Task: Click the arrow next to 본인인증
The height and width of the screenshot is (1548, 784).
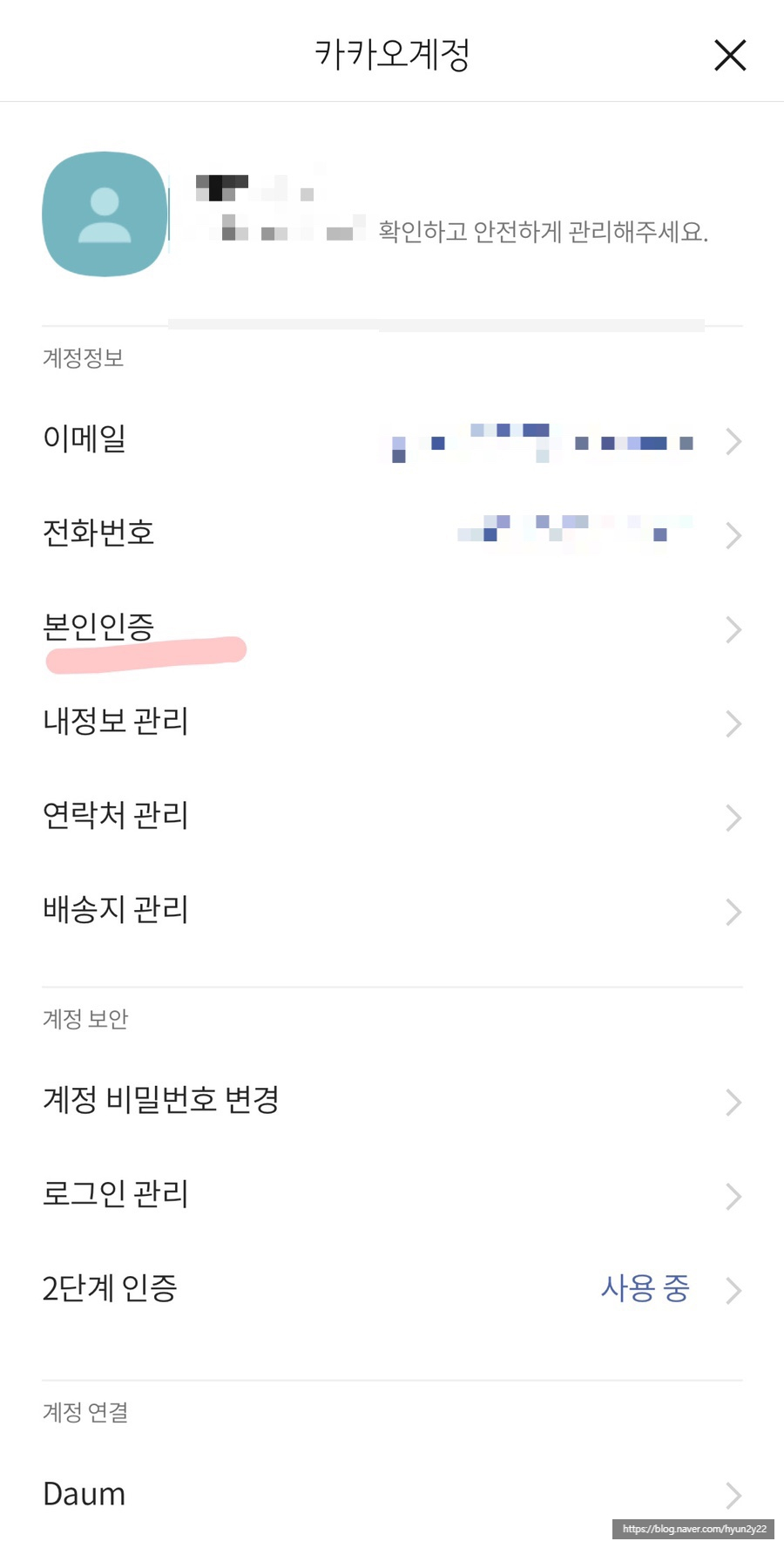Action: (733, 629)
